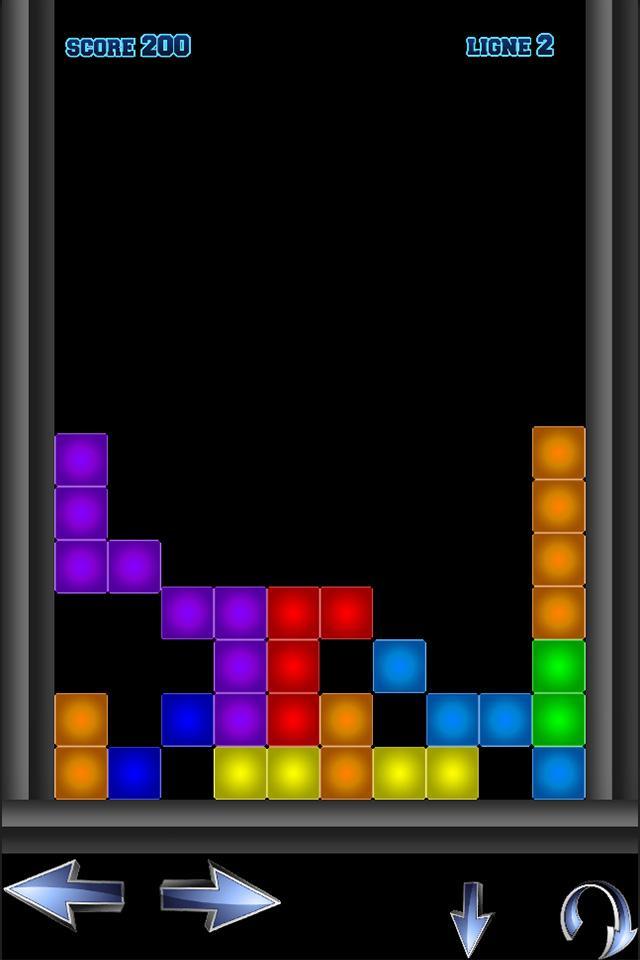Move the falling piece right
The height and width of the screenshot is (960, 640).
(x=219, y=897)
